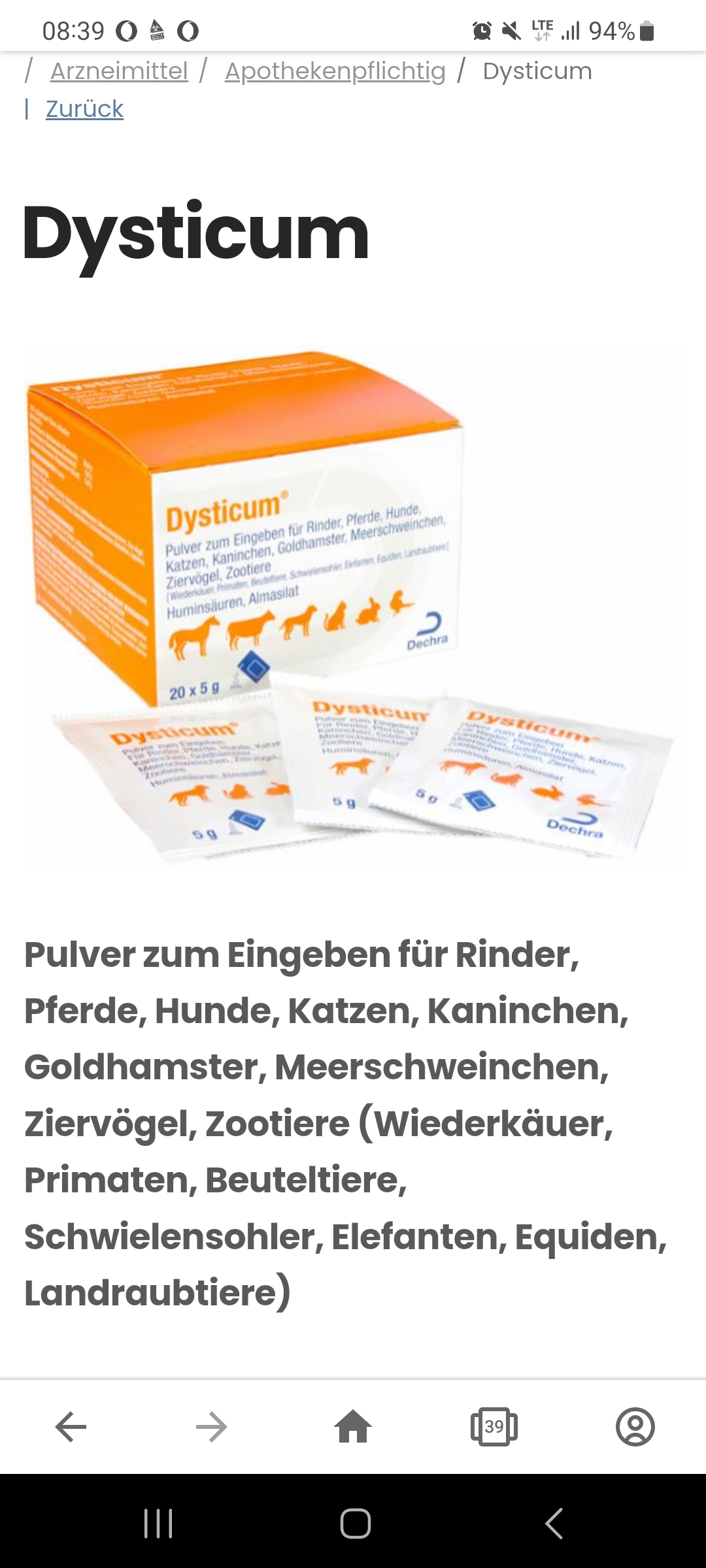Open the Arzneimittel breadcrumb link

(119, 71)
